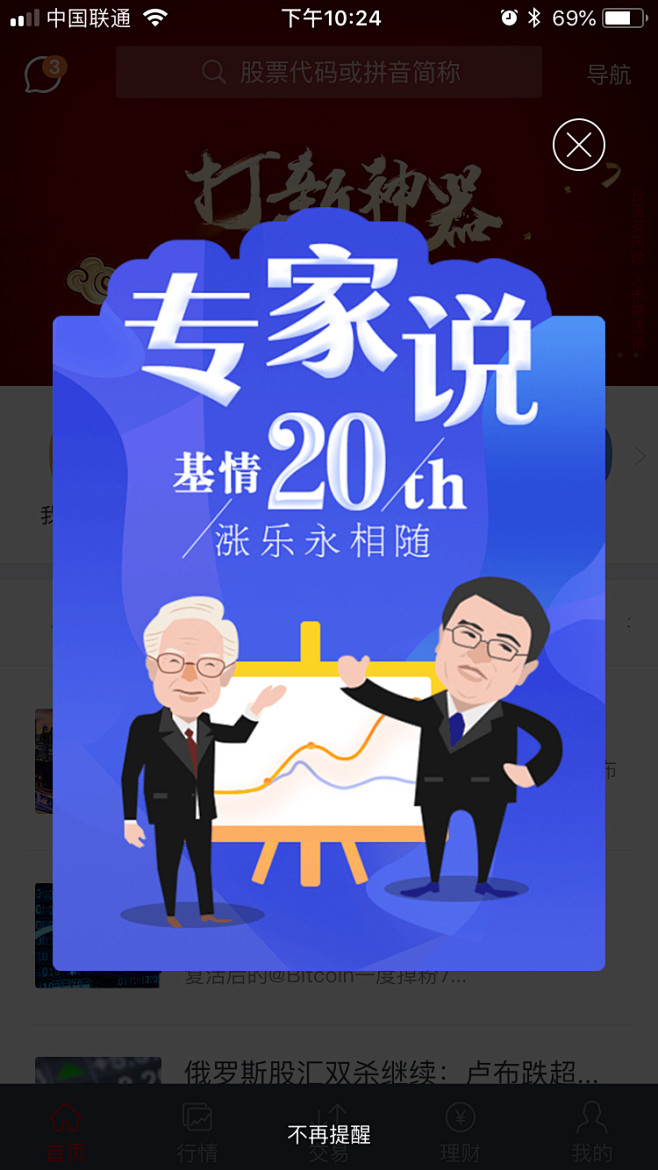The image size is (658, 1170).
Task: Open the 专家说 promotional banner
Action: pos(328,589)
